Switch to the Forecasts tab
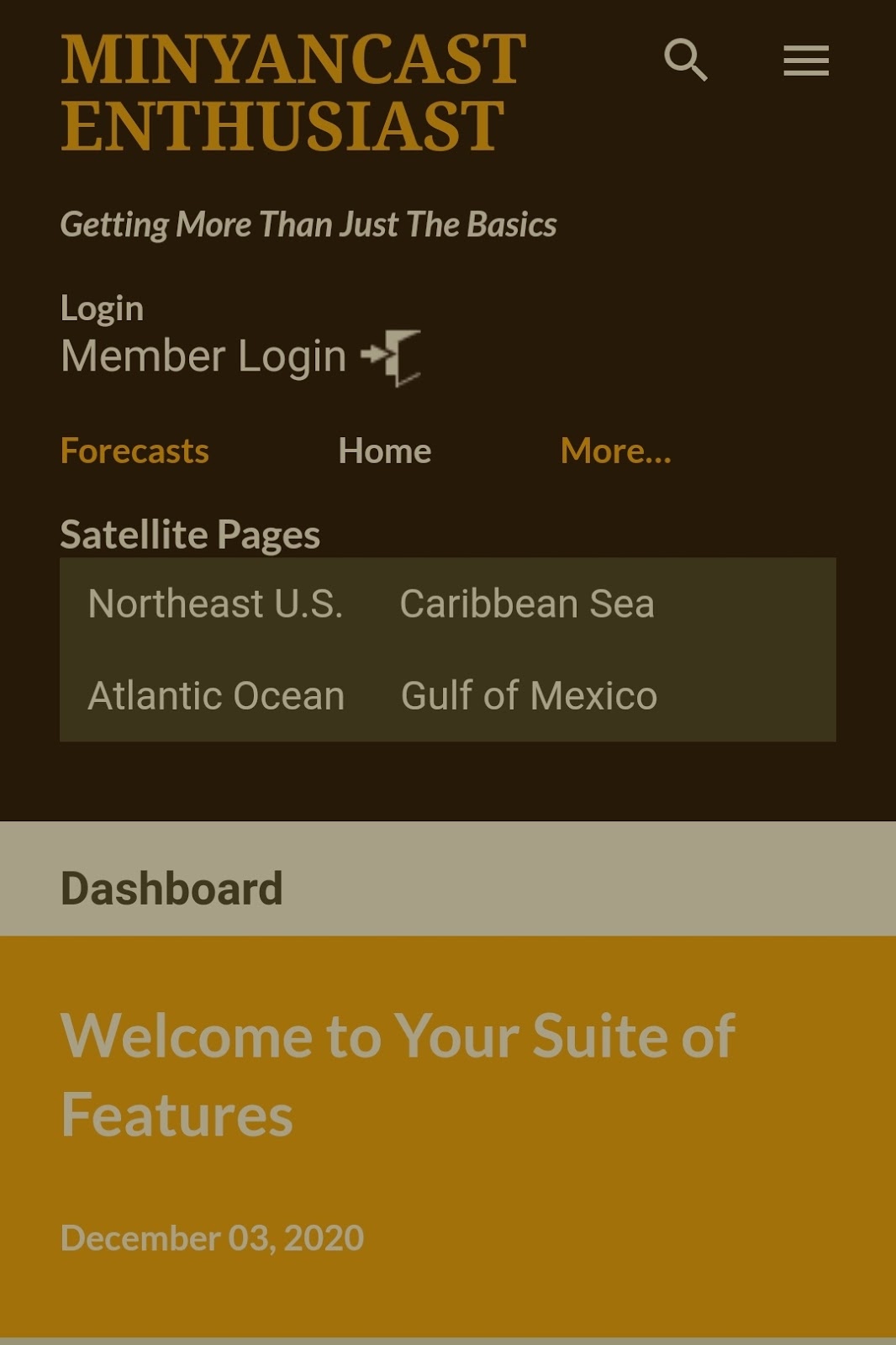This screenshot has width=896, height=1345. (x=134, y=451)
